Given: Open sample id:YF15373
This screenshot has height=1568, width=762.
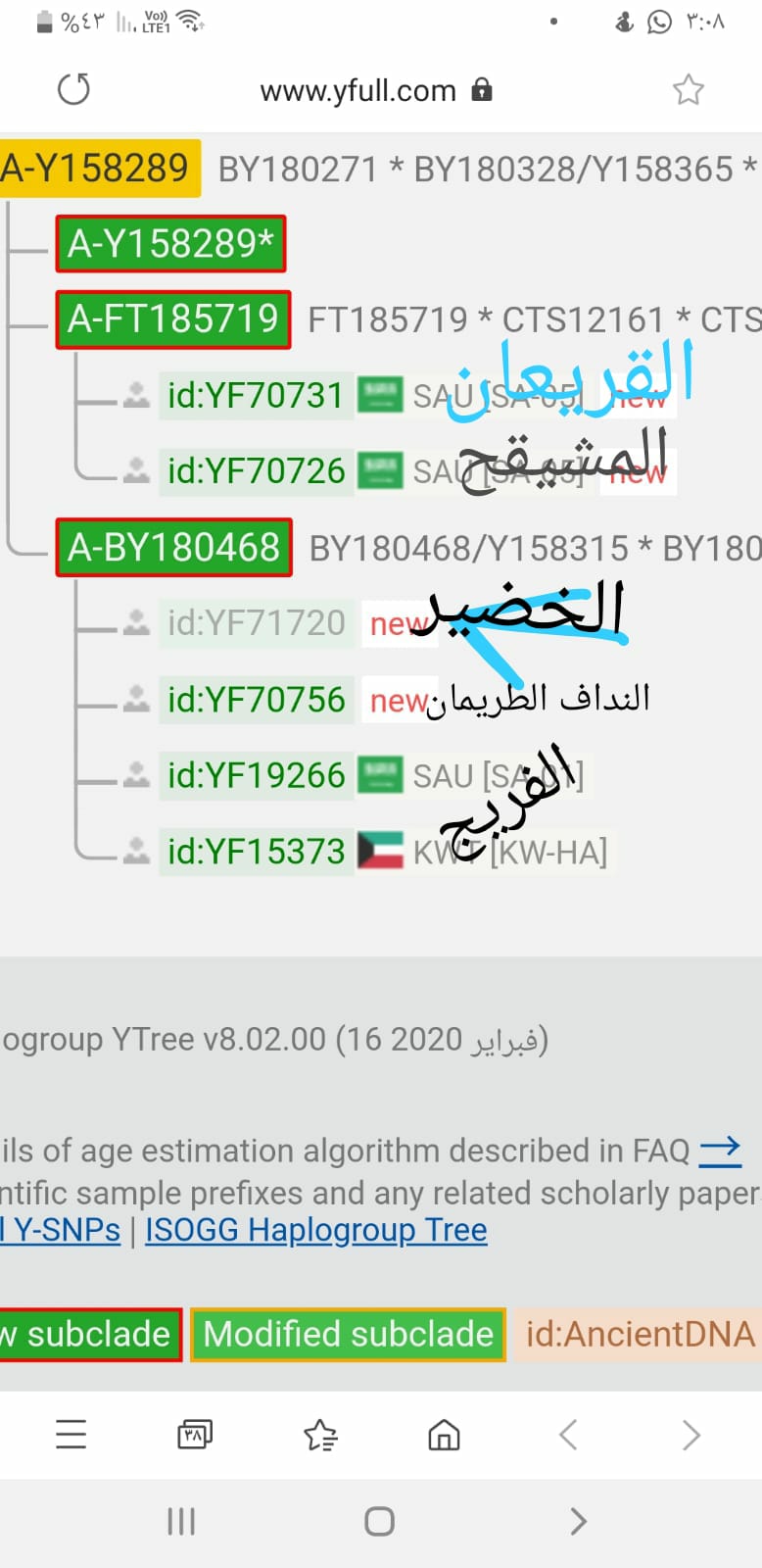Looking at the screenshot, I should click(x=256, y=852).
